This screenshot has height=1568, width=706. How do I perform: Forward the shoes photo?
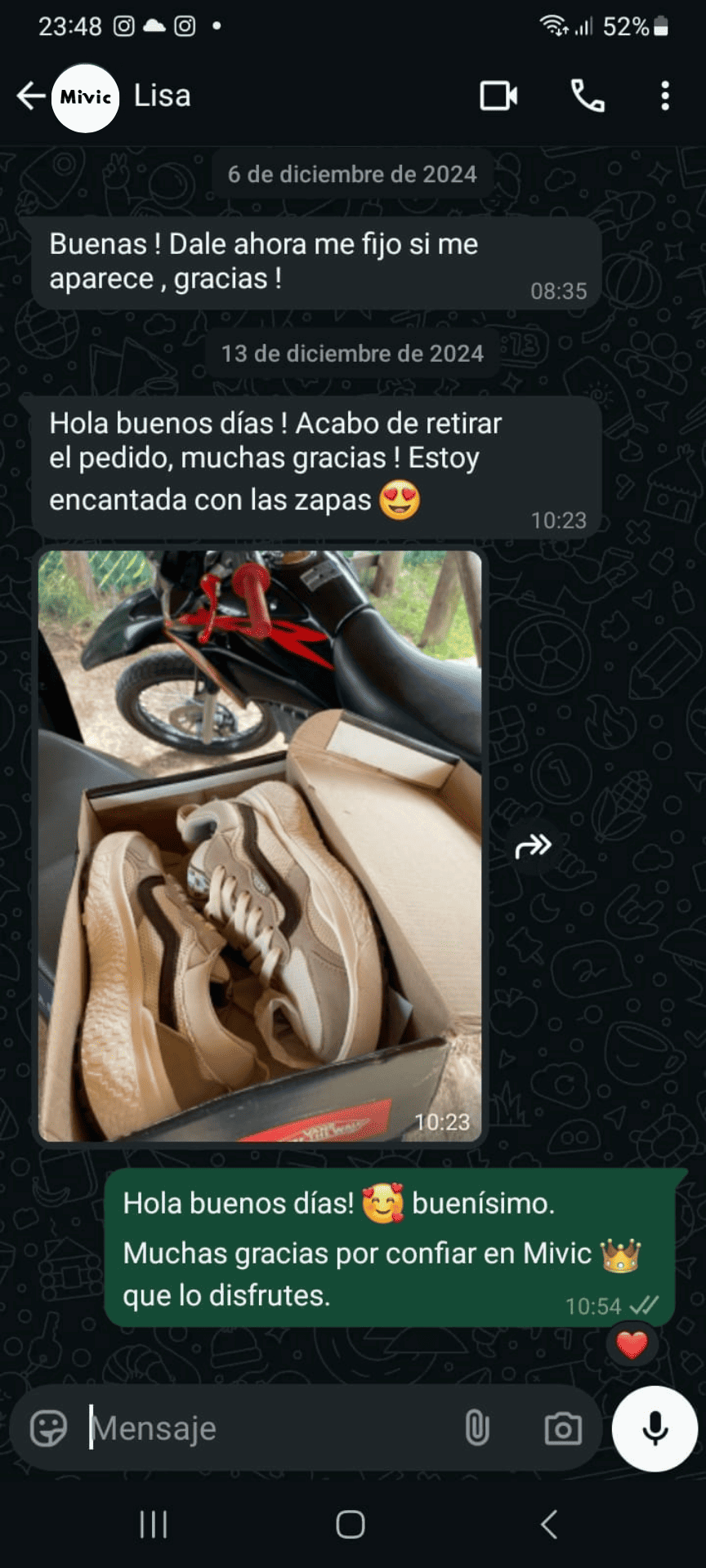click(x=533, y=846)
